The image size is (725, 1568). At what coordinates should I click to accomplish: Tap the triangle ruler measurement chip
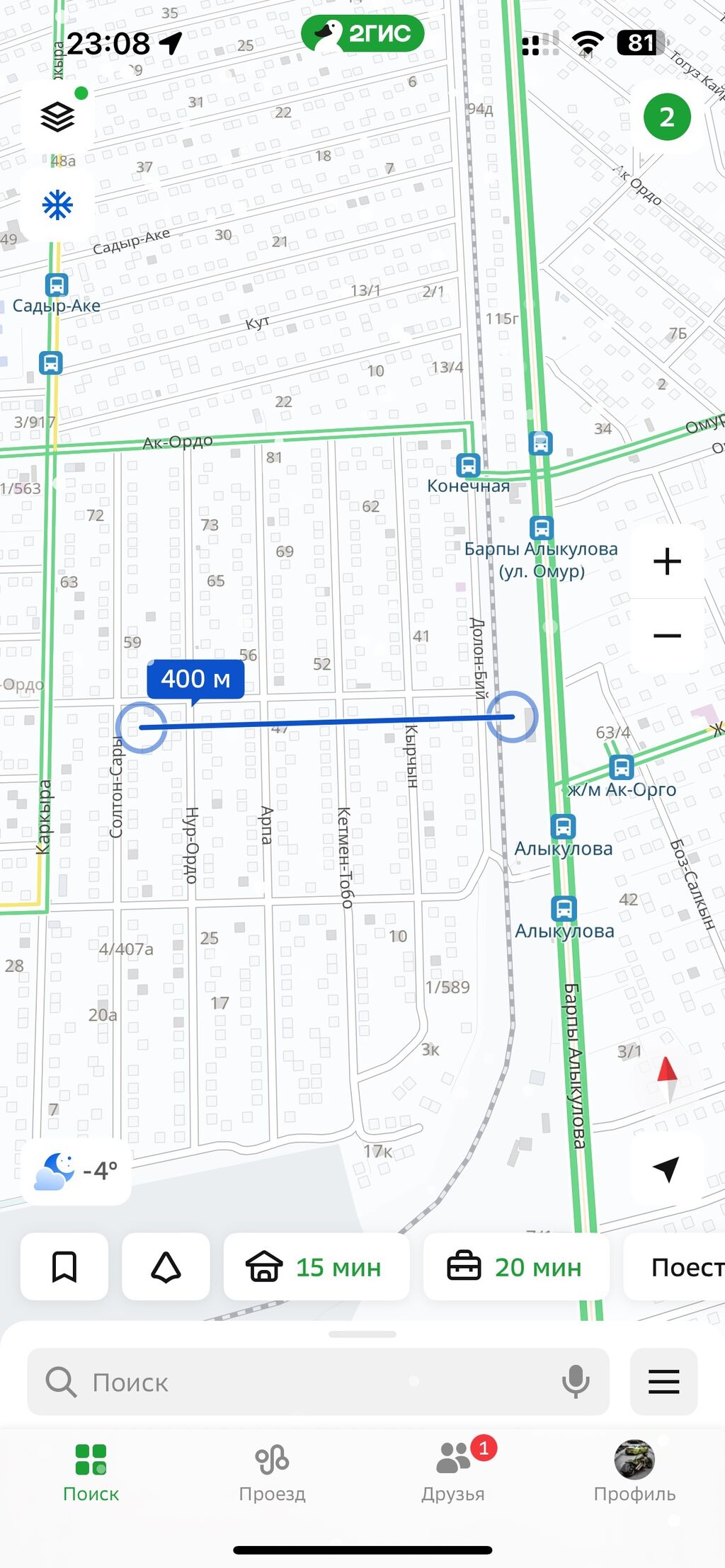(166, 1266)
